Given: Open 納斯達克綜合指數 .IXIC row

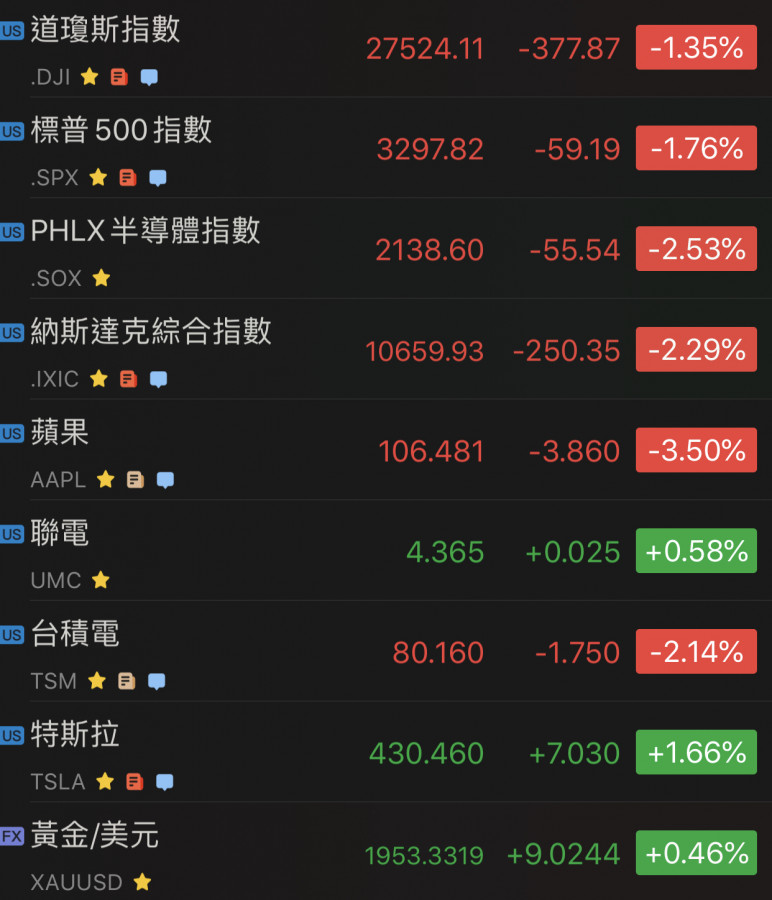Looking at the screenshot, I should point(151,331).
